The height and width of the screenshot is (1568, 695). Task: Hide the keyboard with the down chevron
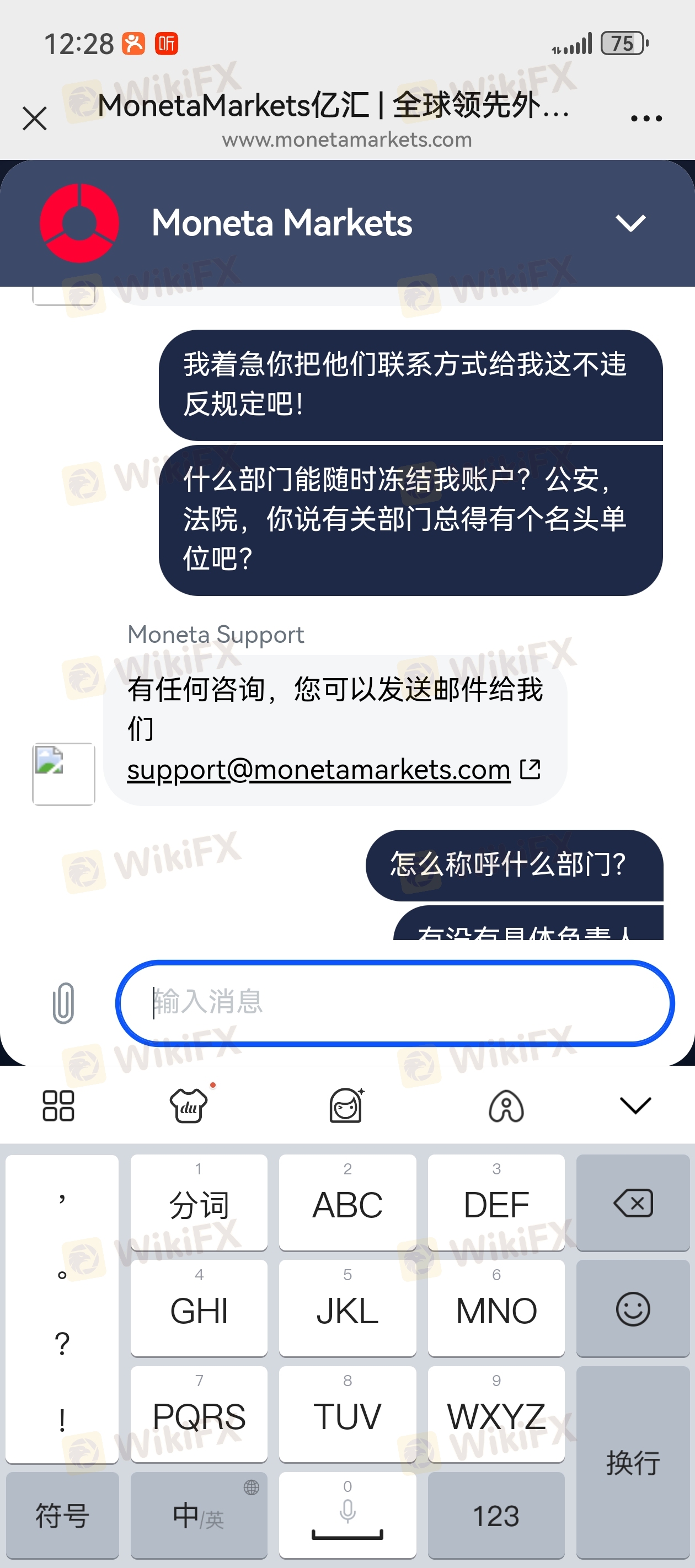pyautogui.click(x=635, y=1105)
